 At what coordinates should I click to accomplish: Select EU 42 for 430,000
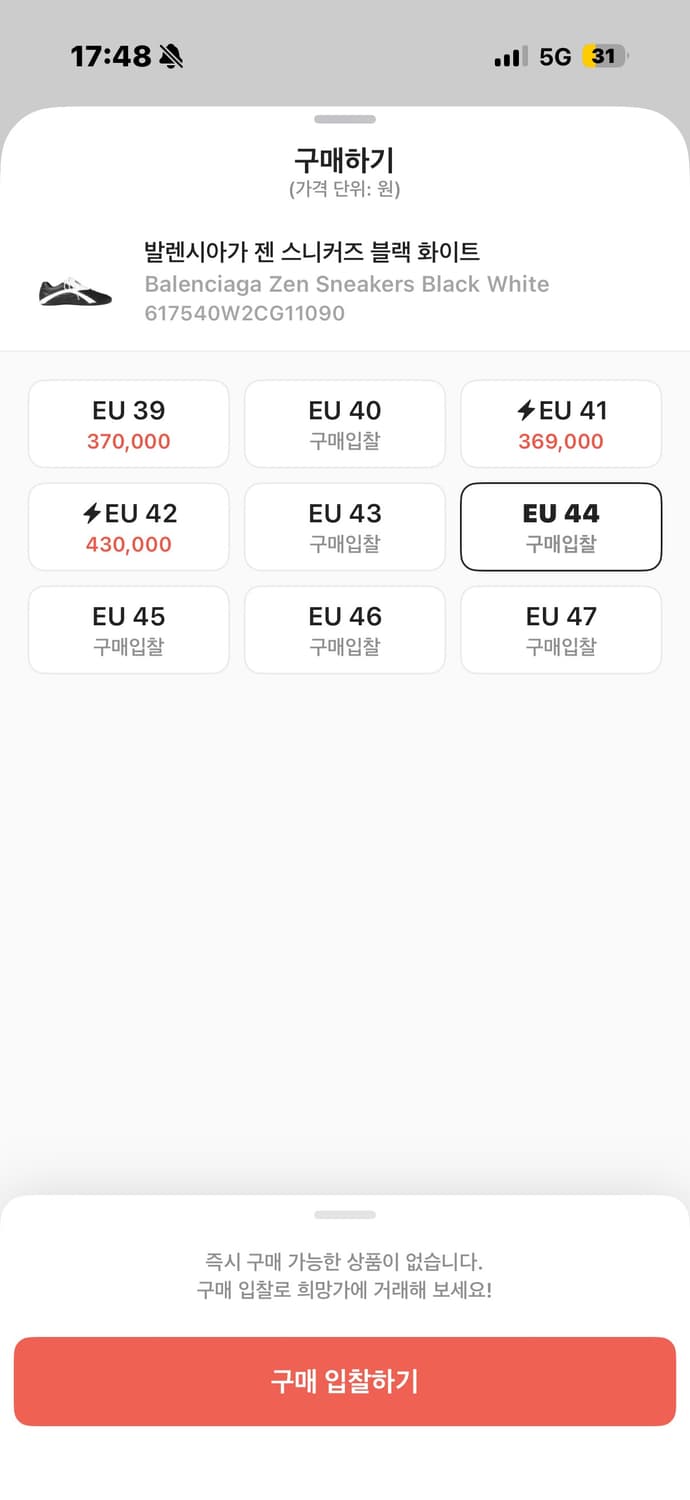coord(129,527)
